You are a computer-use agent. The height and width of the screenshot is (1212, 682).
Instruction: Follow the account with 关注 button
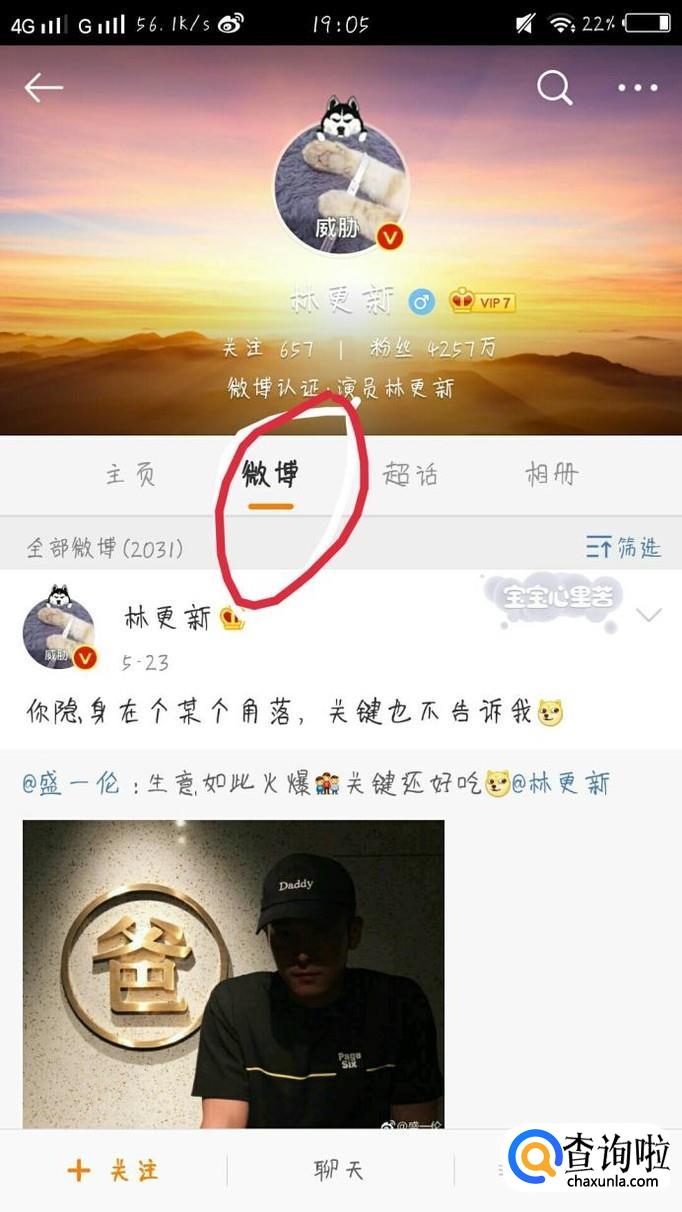point(113,1171)
